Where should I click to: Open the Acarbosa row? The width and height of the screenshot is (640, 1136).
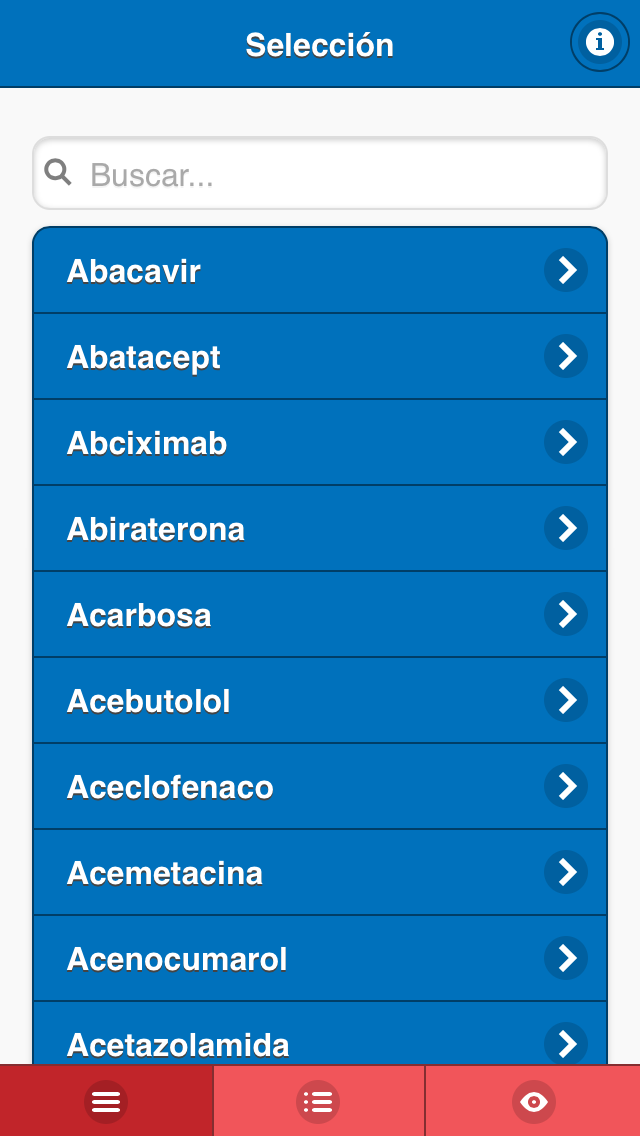(320, 614)
